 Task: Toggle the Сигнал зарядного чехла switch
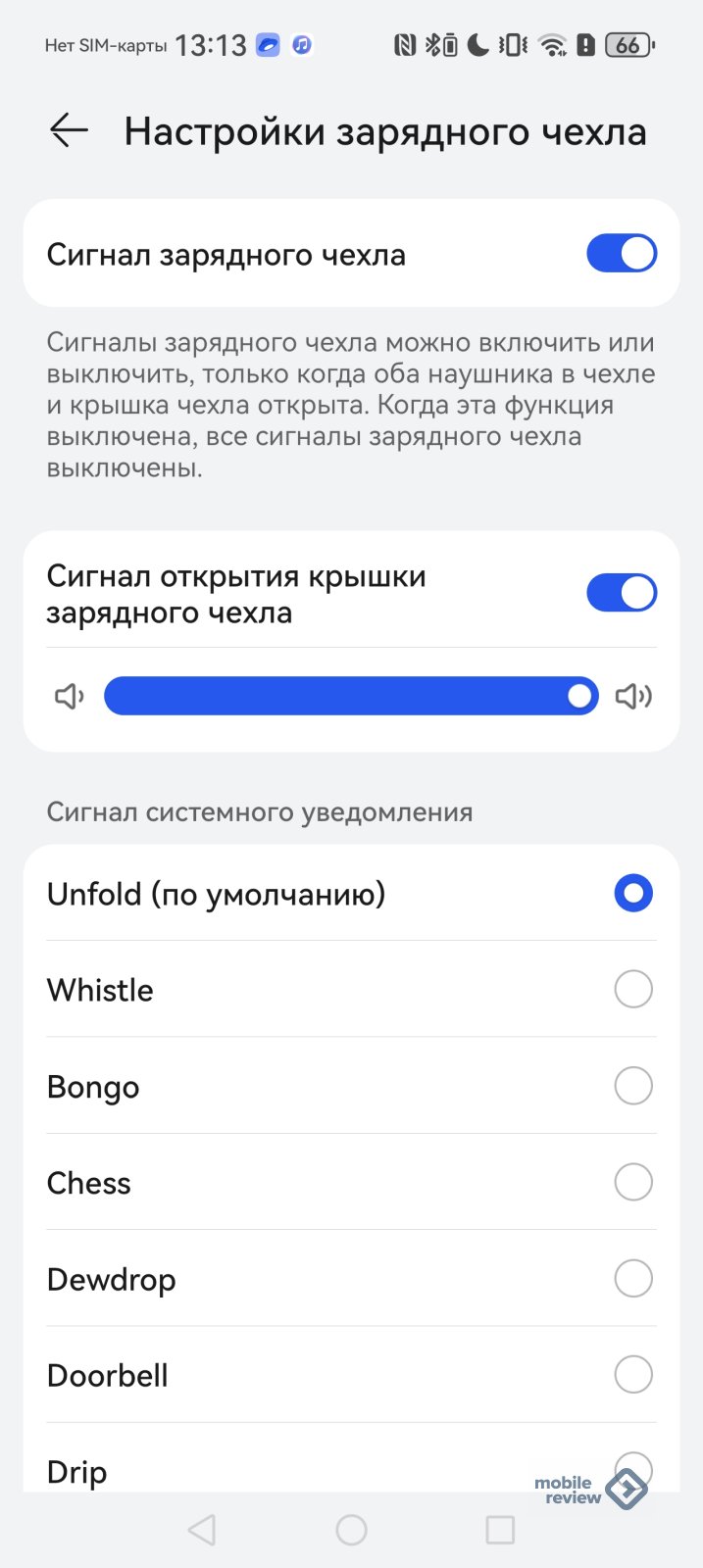click(x=621, y=254)
